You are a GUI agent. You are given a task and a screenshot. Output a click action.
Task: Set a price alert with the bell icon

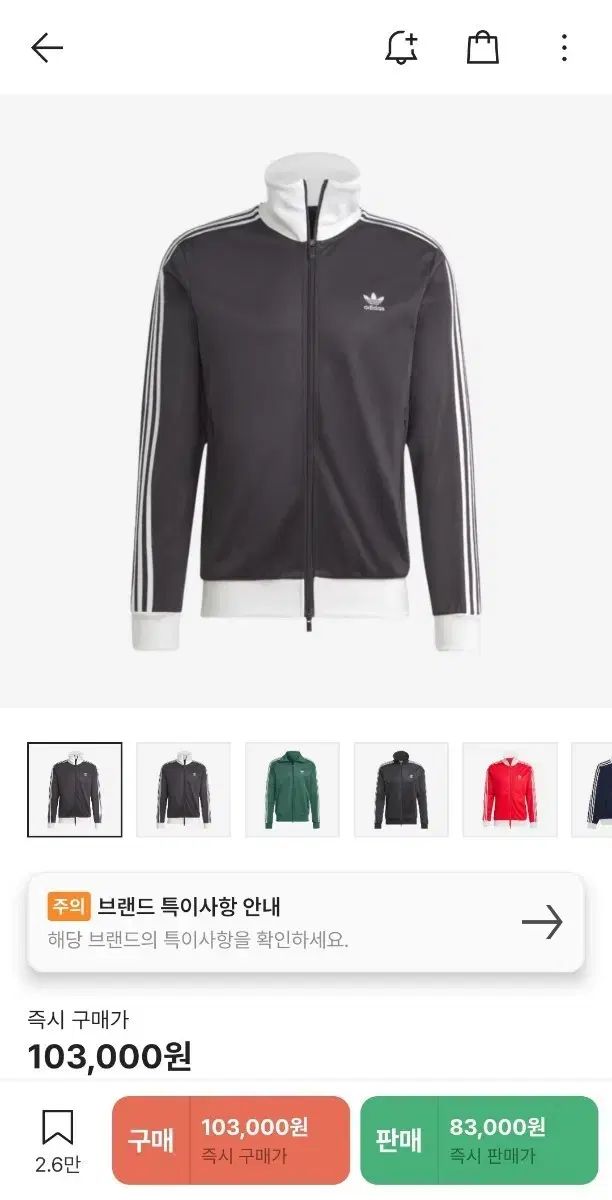(x=402, y=48)
